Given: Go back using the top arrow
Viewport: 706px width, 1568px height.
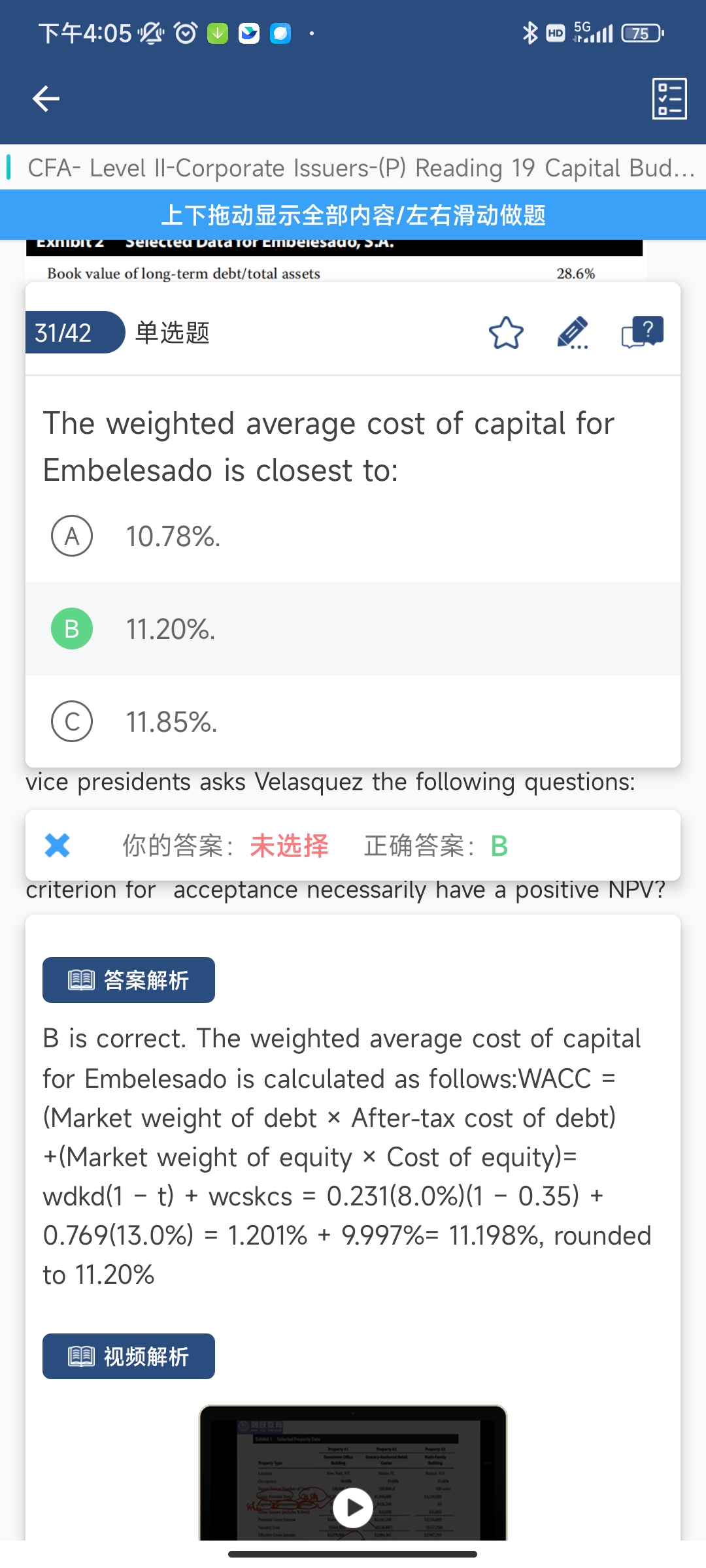Looking at the screenshot, I should click(46, 99).
